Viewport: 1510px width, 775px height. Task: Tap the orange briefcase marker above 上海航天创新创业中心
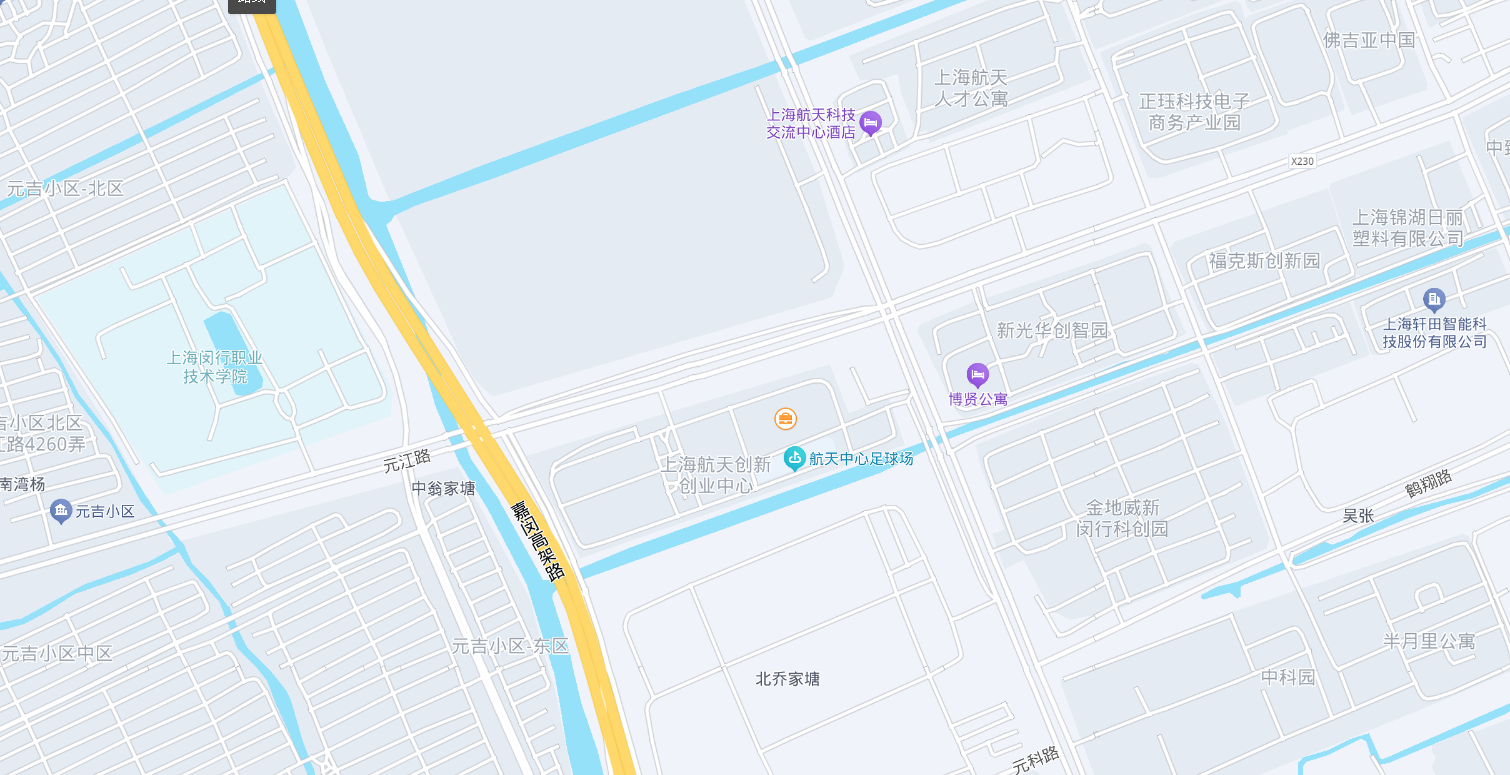(786, 419)
